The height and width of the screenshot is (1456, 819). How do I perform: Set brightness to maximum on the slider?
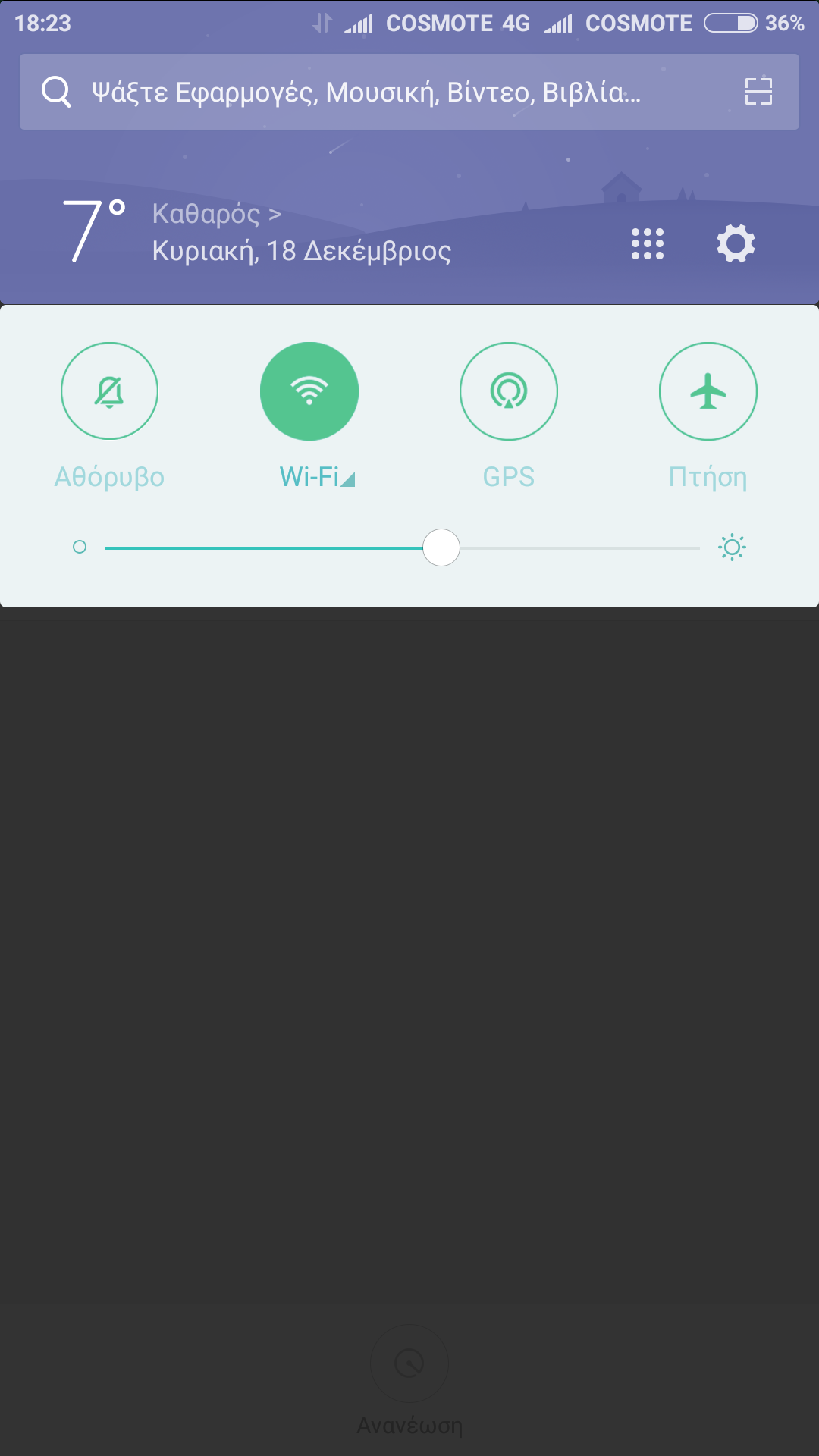[x=698, y=548]
